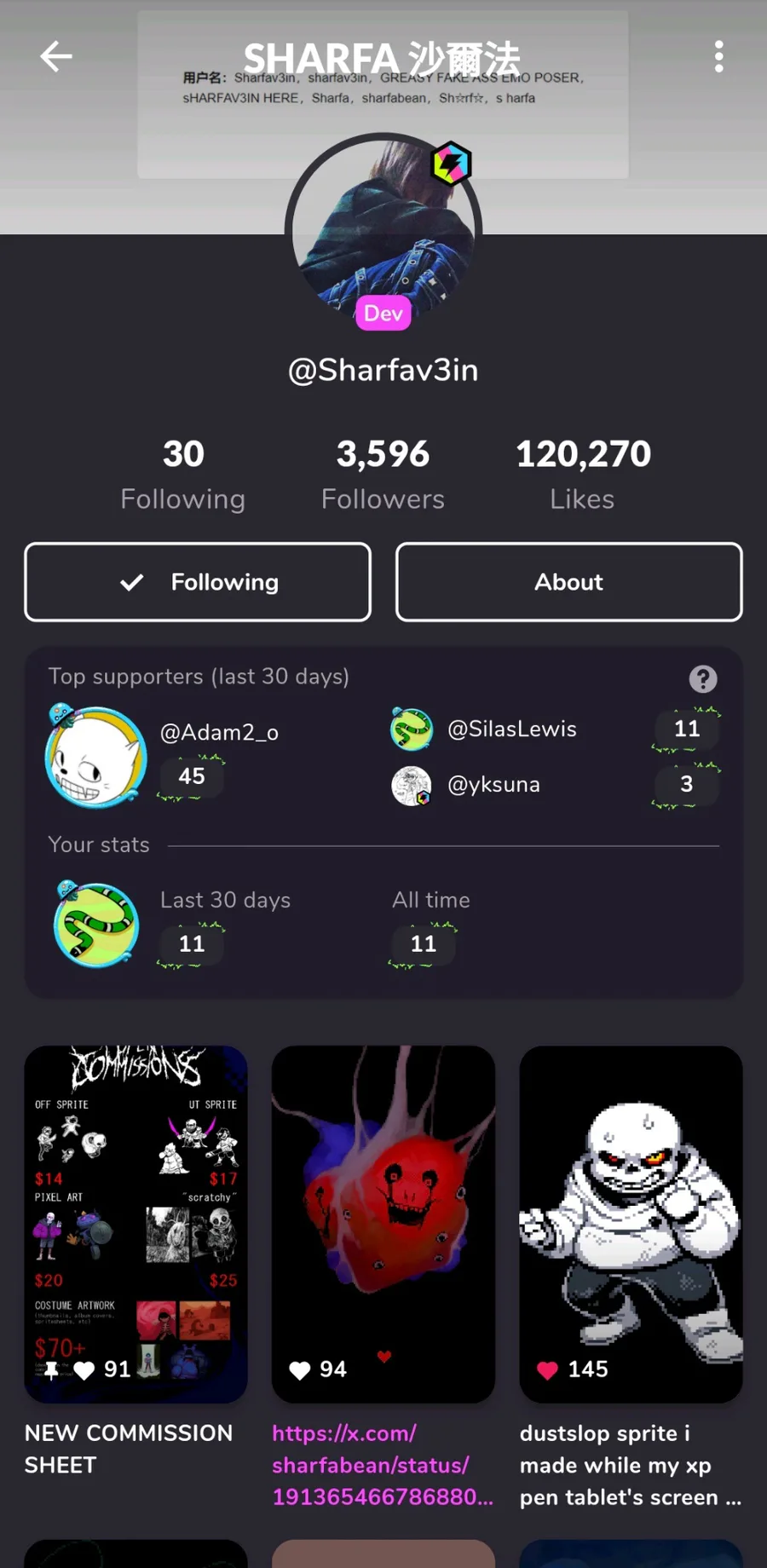Open the NEW COMMISSION SHEET post
This screenshot has width=767, height=1568.
click(x=136, y=1223)
